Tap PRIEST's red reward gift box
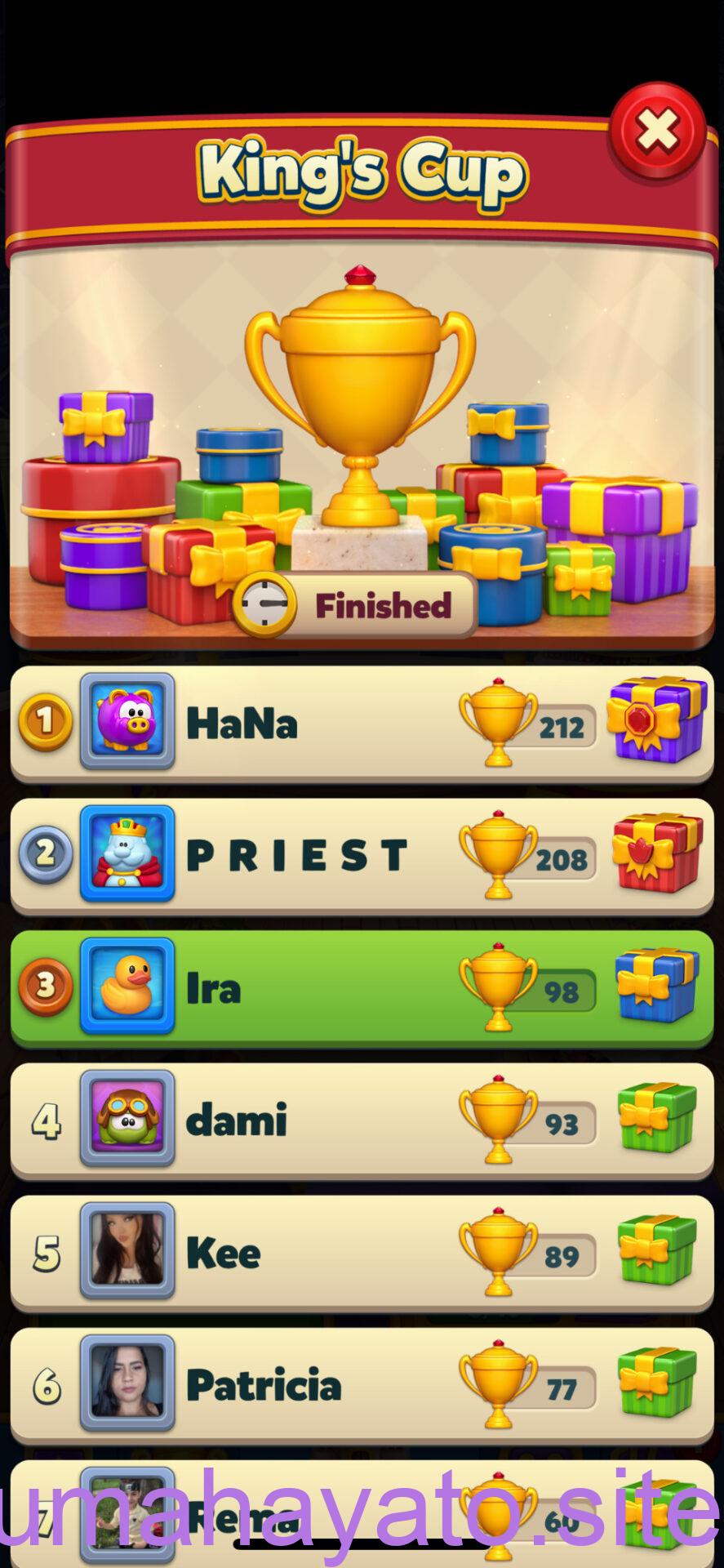The image size is (724, 1568). [656, 853]
